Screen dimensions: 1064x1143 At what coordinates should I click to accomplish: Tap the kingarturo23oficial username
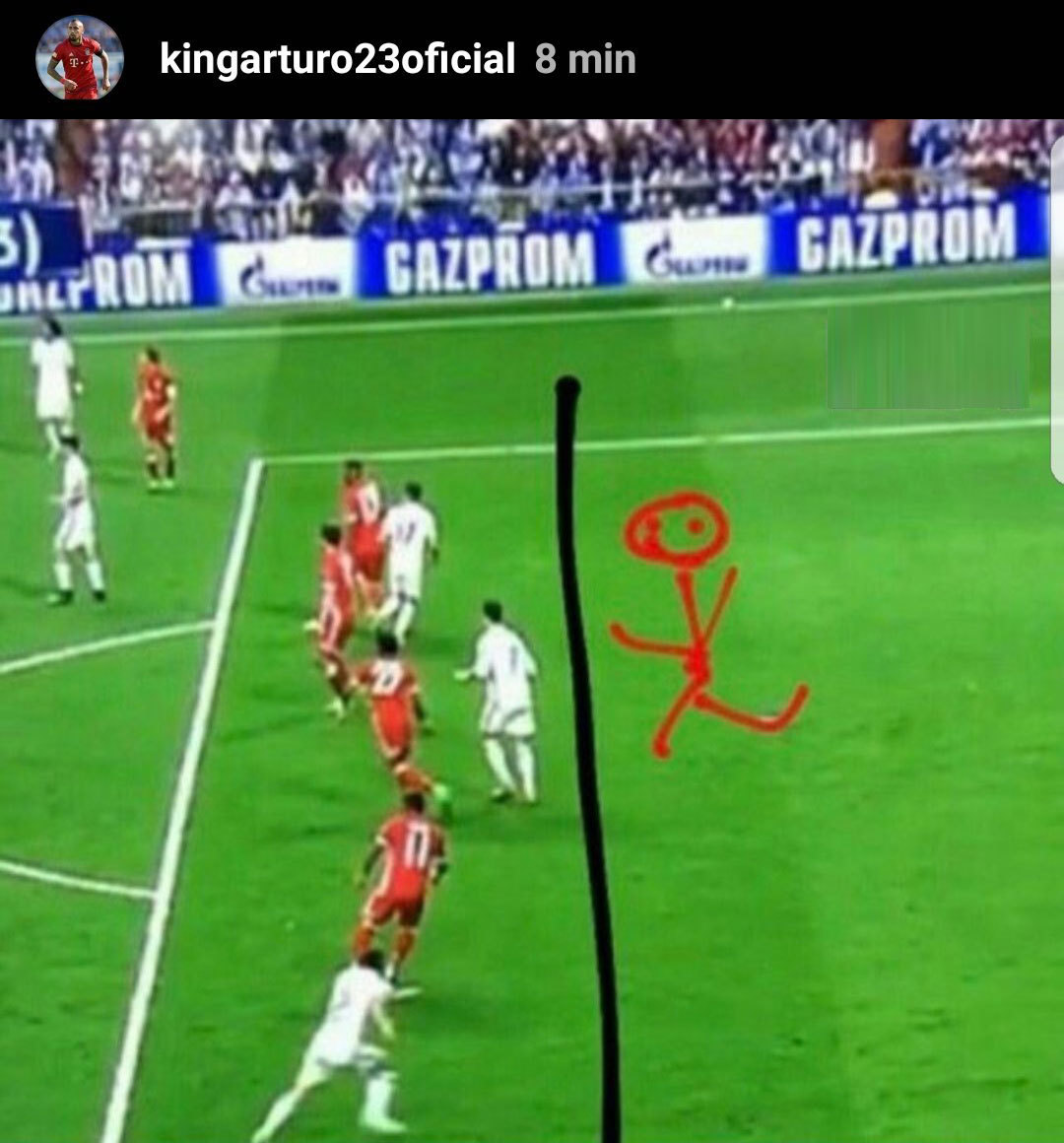pos(337,59)
